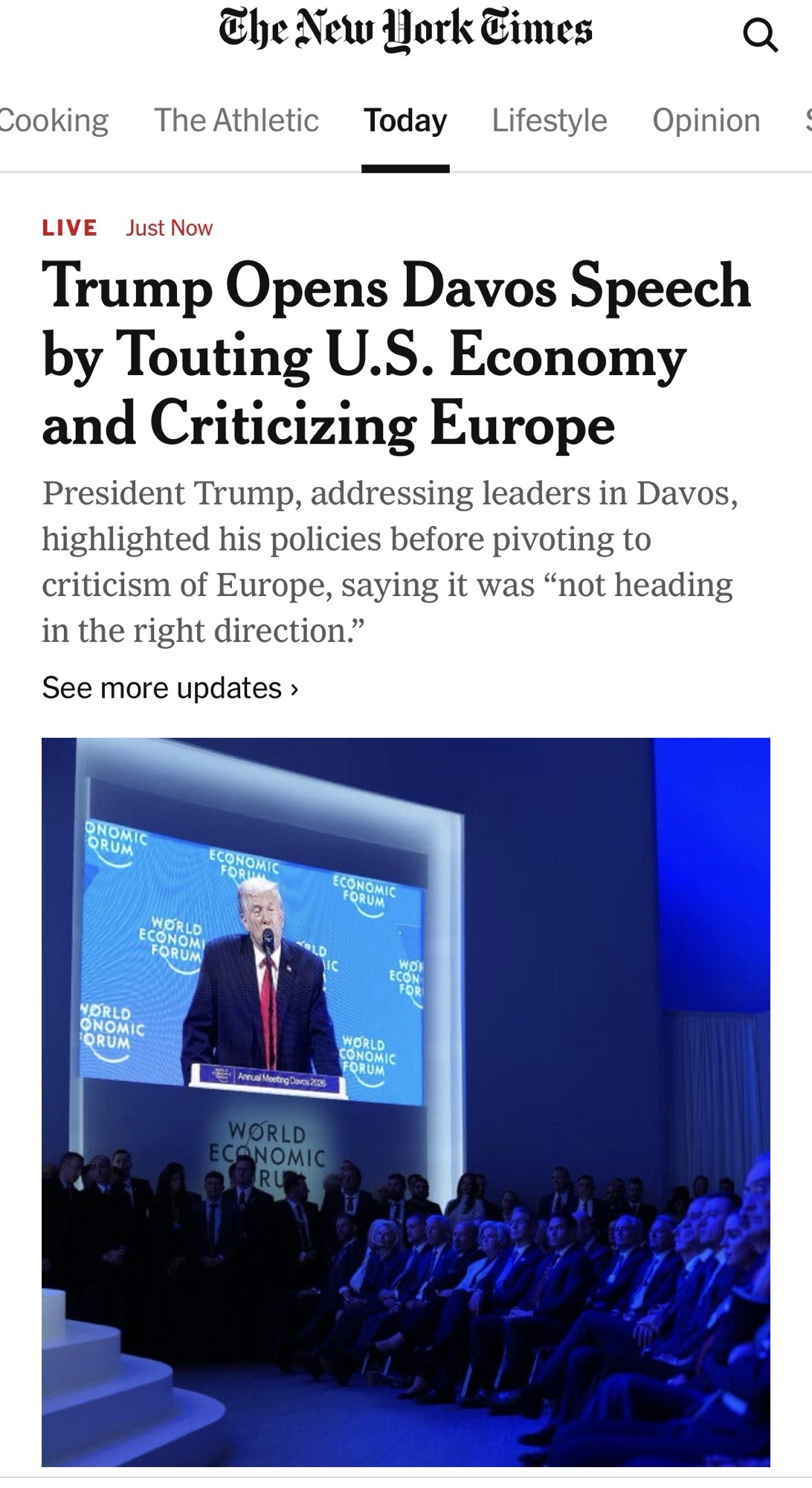
Task: Open the search magnifier icon
Action: click(760, 35)
